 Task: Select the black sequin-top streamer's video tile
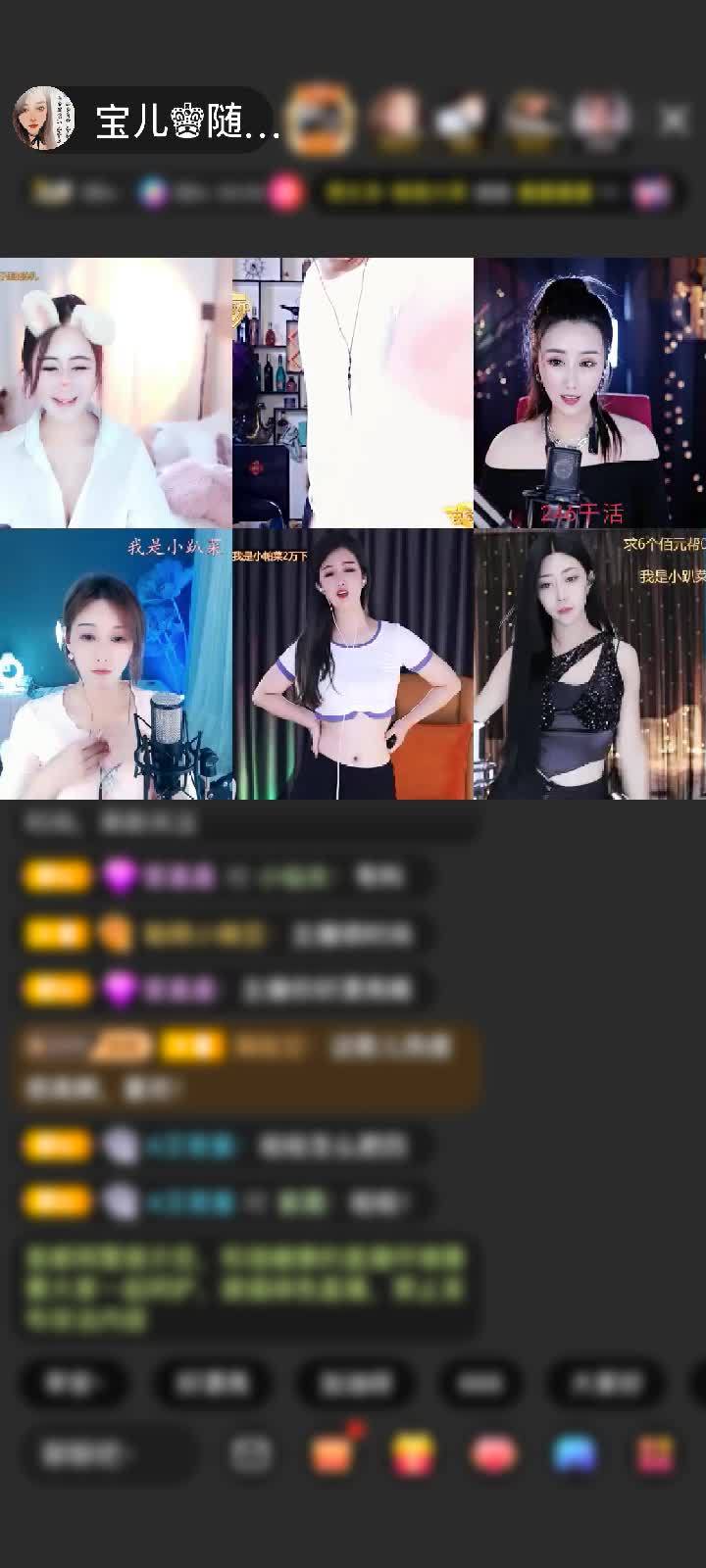[589, 664]
